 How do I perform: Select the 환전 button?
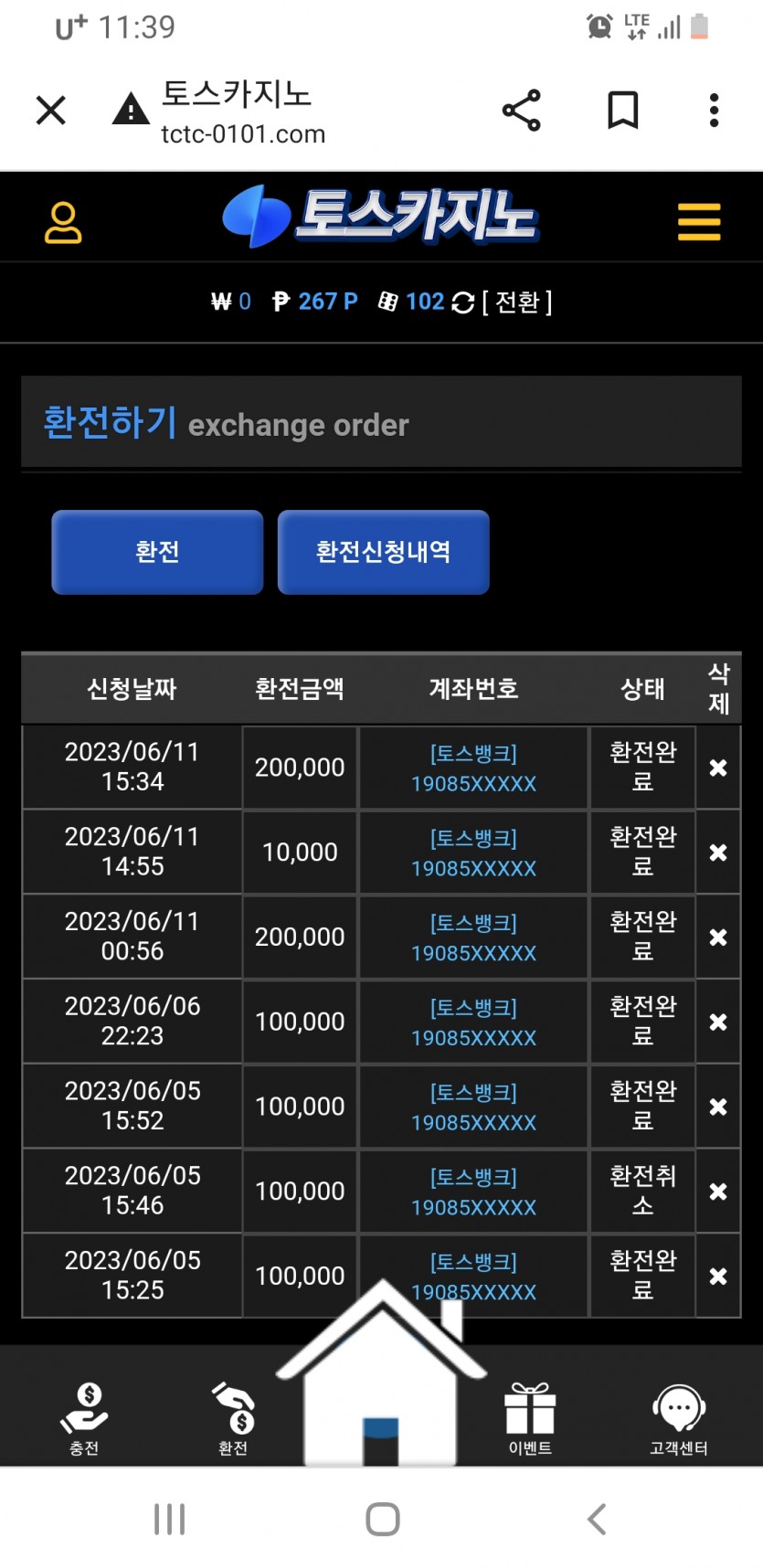point(157,552)
